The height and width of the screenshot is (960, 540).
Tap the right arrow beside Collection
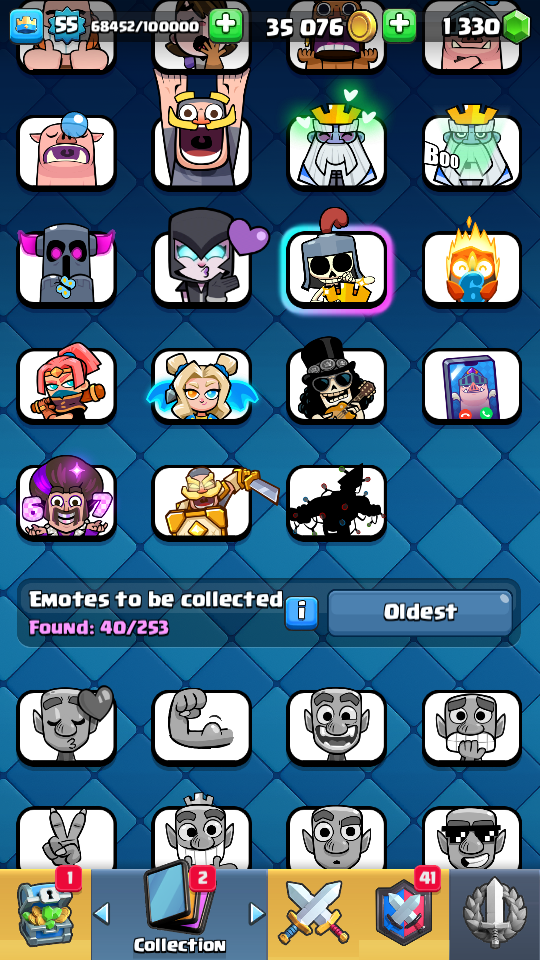click(257, 913)
